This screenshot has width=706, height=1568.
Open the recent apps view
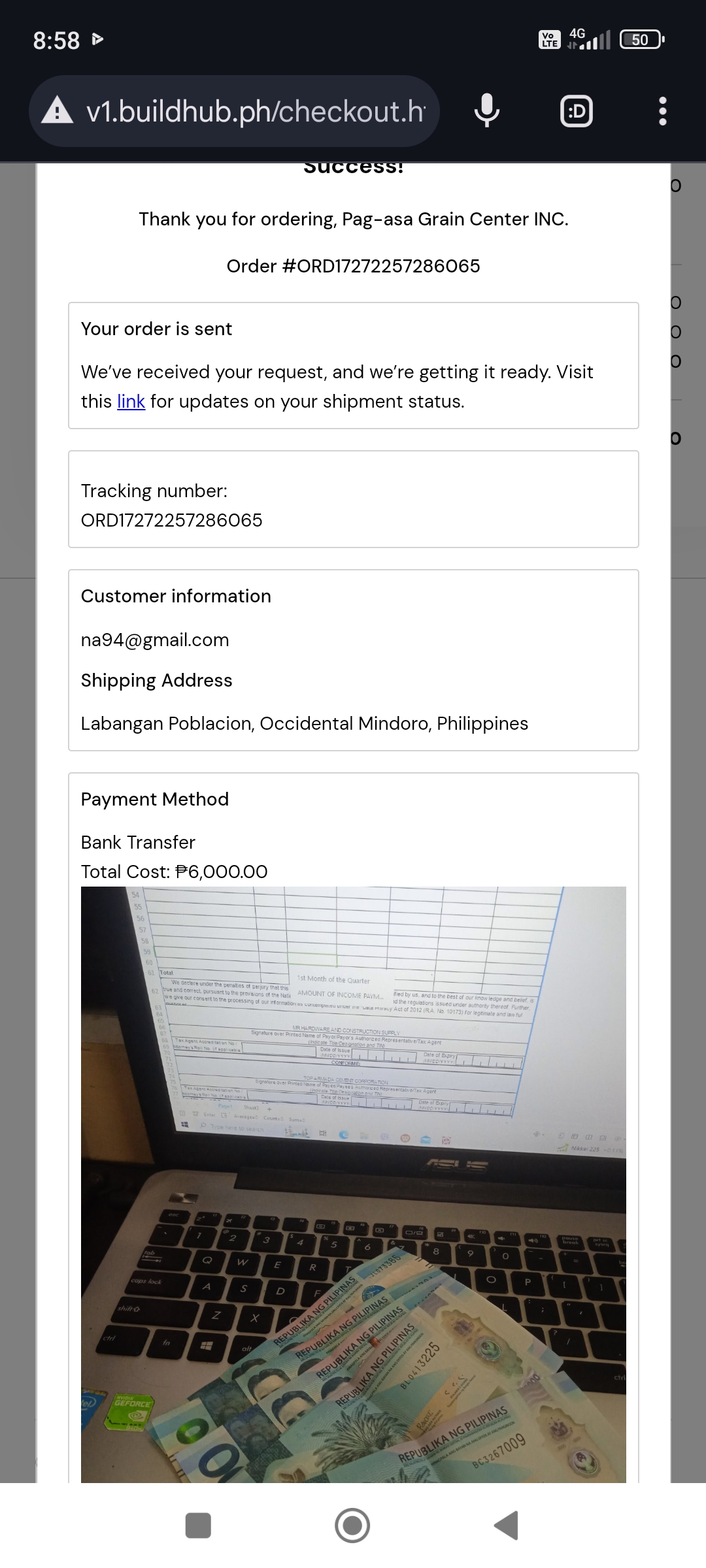click(x=199, y=1526)
